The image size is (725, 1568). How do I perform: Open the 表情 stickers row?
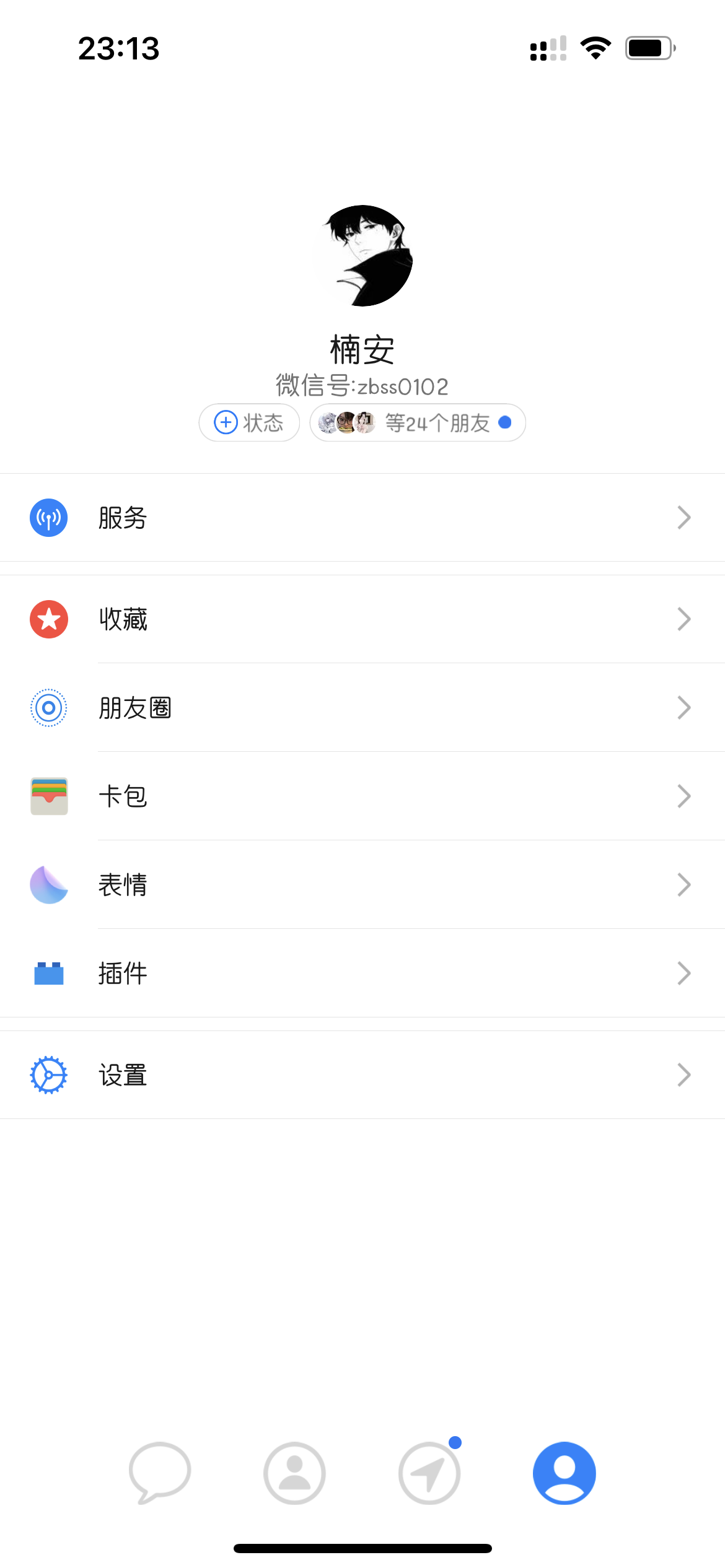click(x=362, y=885)
